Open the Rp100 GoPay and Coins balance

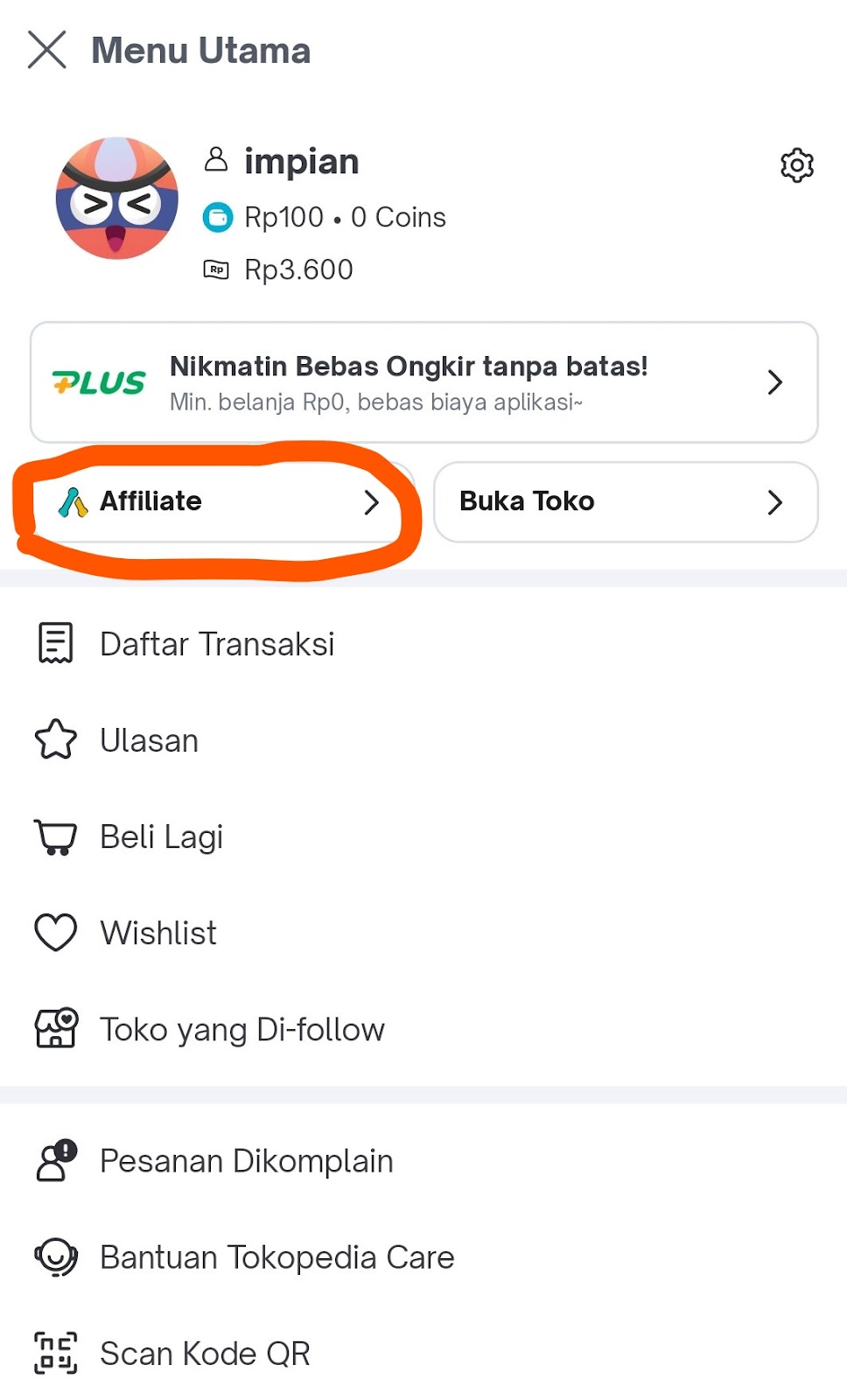click(343, 217)
